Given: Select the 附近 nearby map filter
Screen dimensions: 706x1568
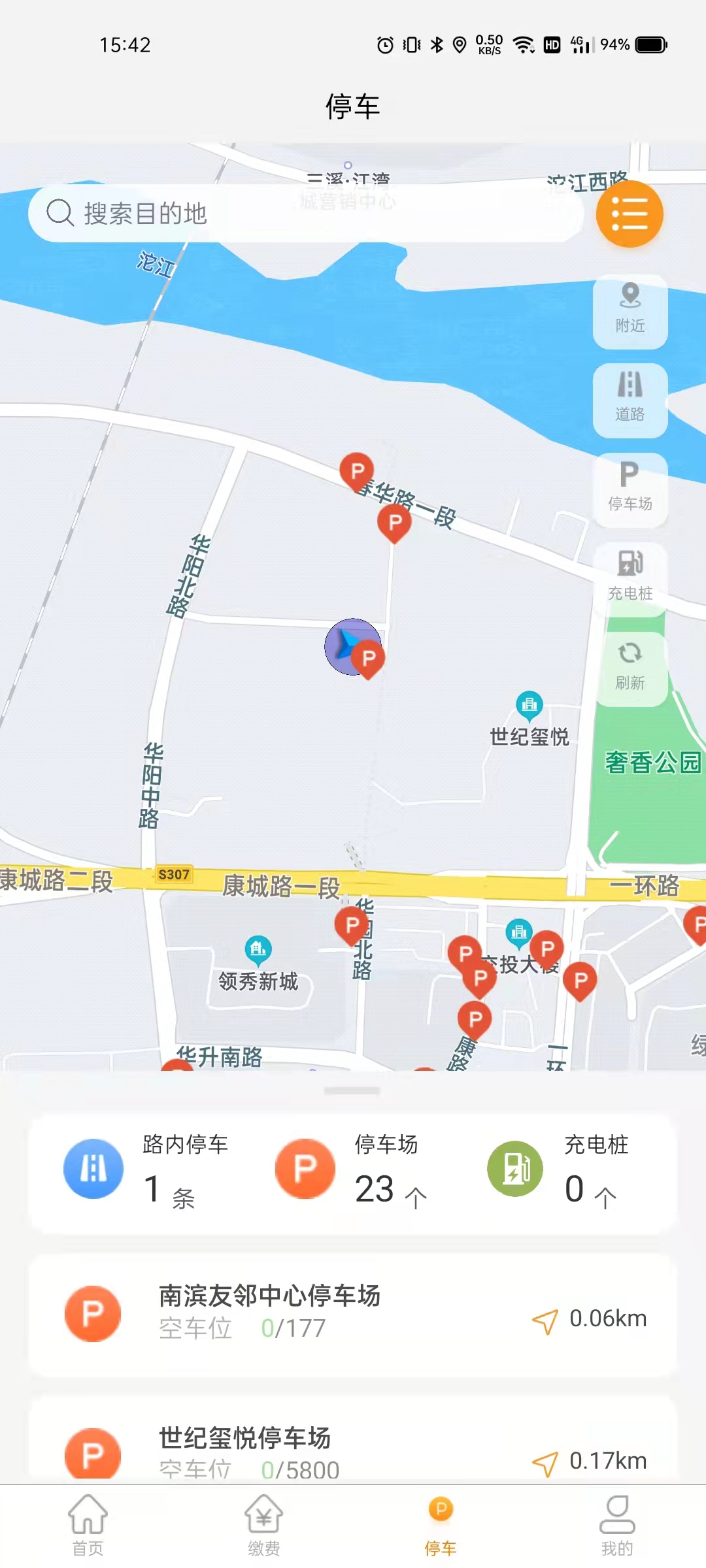Looking at the screenshot, I should point(630,311).
